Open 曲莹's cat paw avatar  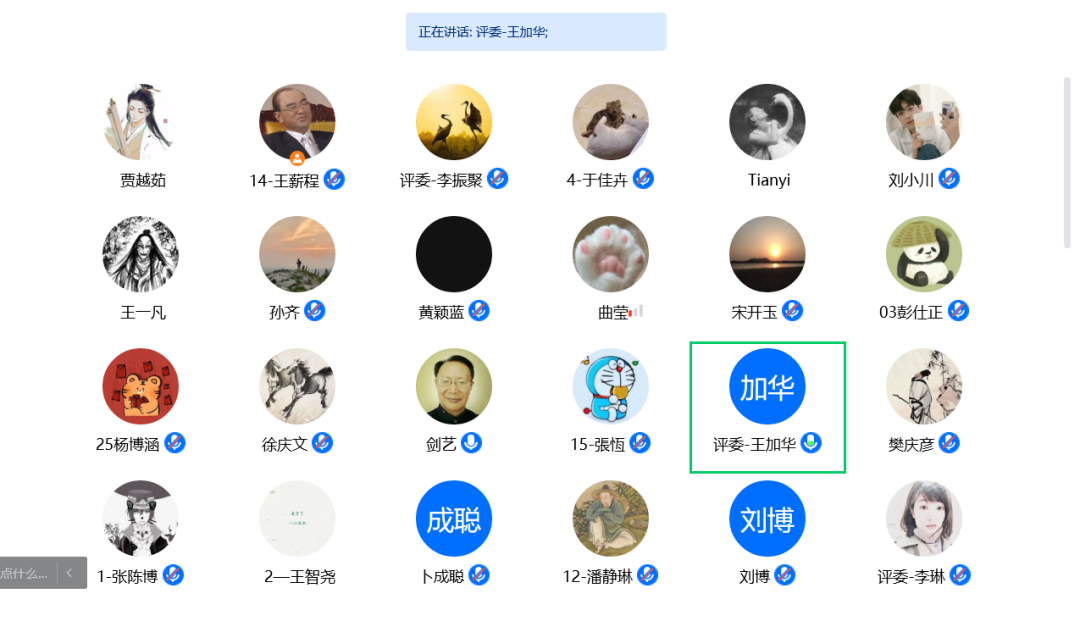[x=611, y=254]
